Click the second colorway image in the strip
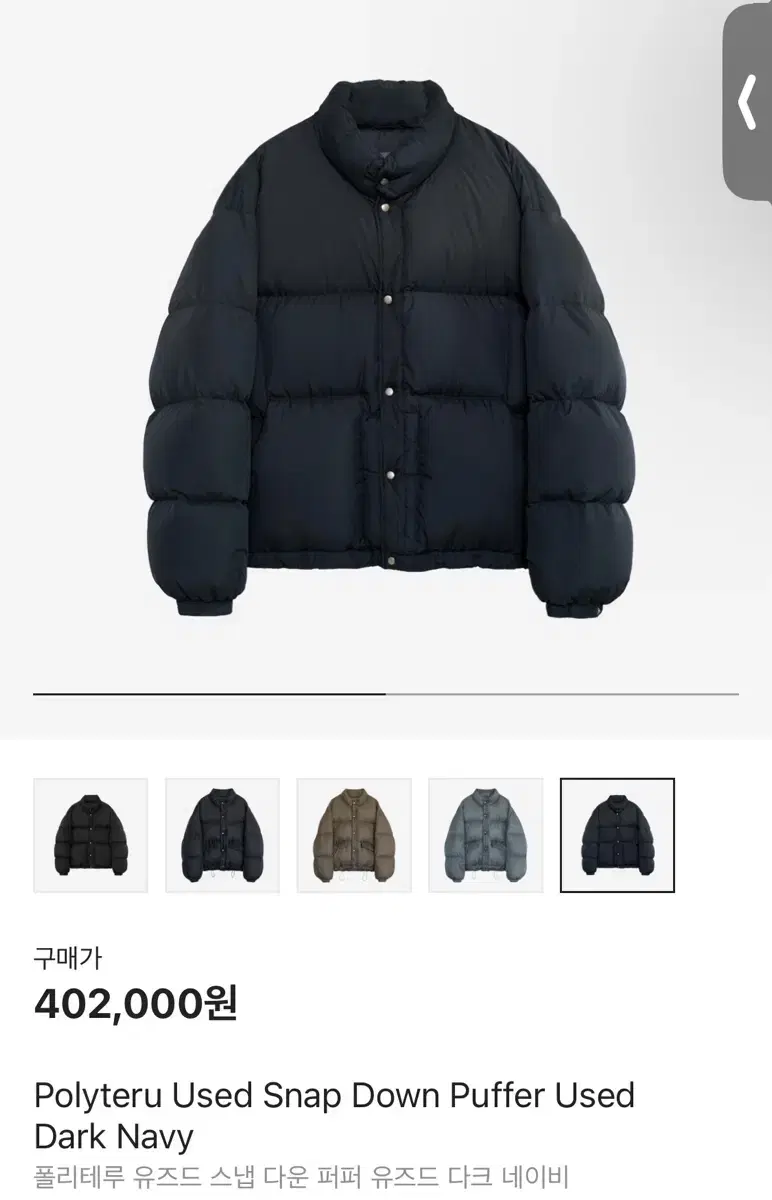The width and height of the screenshot is (772, 1200). tap(222, 834)
